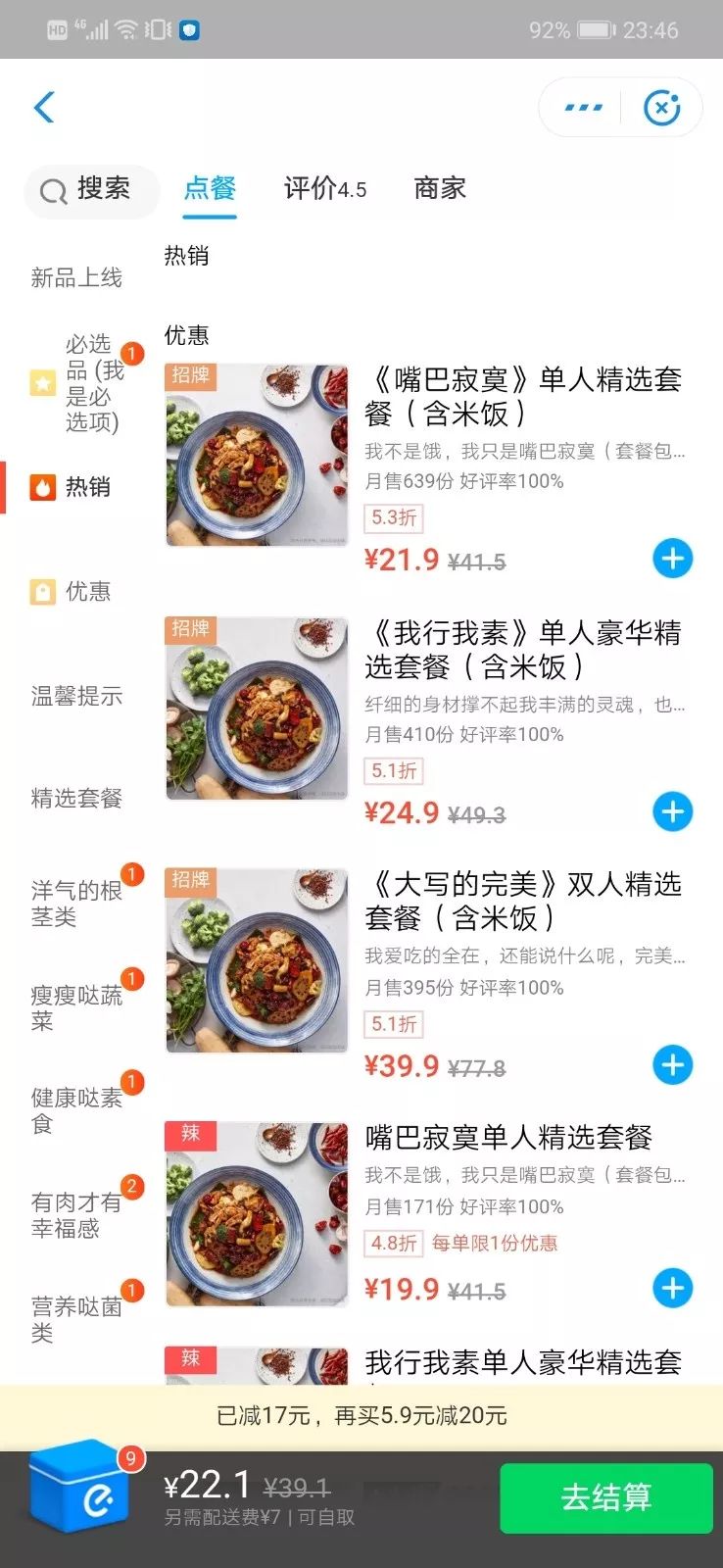Select the 新品上线 category

coord(76,278)
